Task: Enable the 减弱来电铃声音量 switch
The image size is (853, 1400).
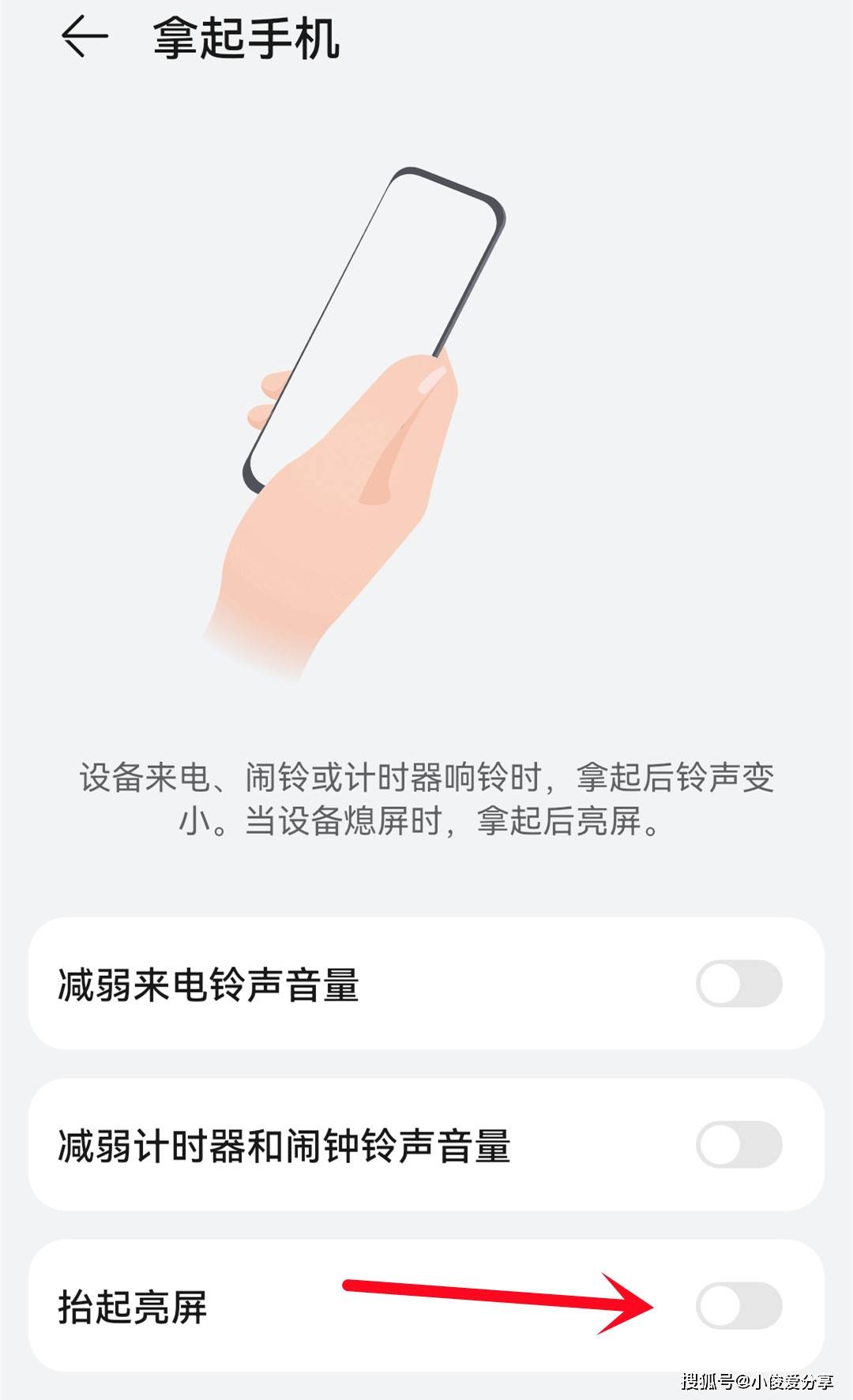Action: click(x=738, y=984)
